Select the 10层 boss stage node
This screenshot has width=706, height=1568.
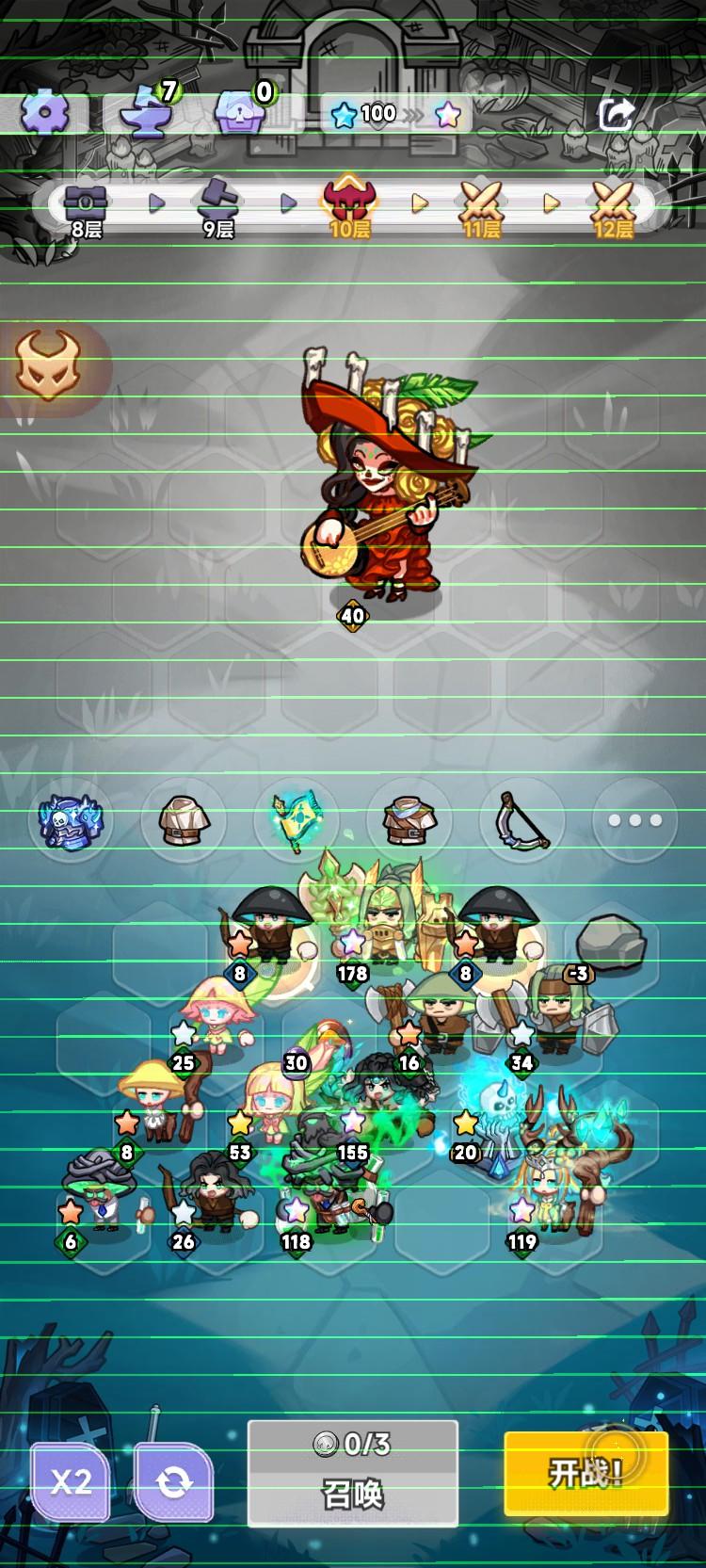pyautogui.click(x=352, y=203)
